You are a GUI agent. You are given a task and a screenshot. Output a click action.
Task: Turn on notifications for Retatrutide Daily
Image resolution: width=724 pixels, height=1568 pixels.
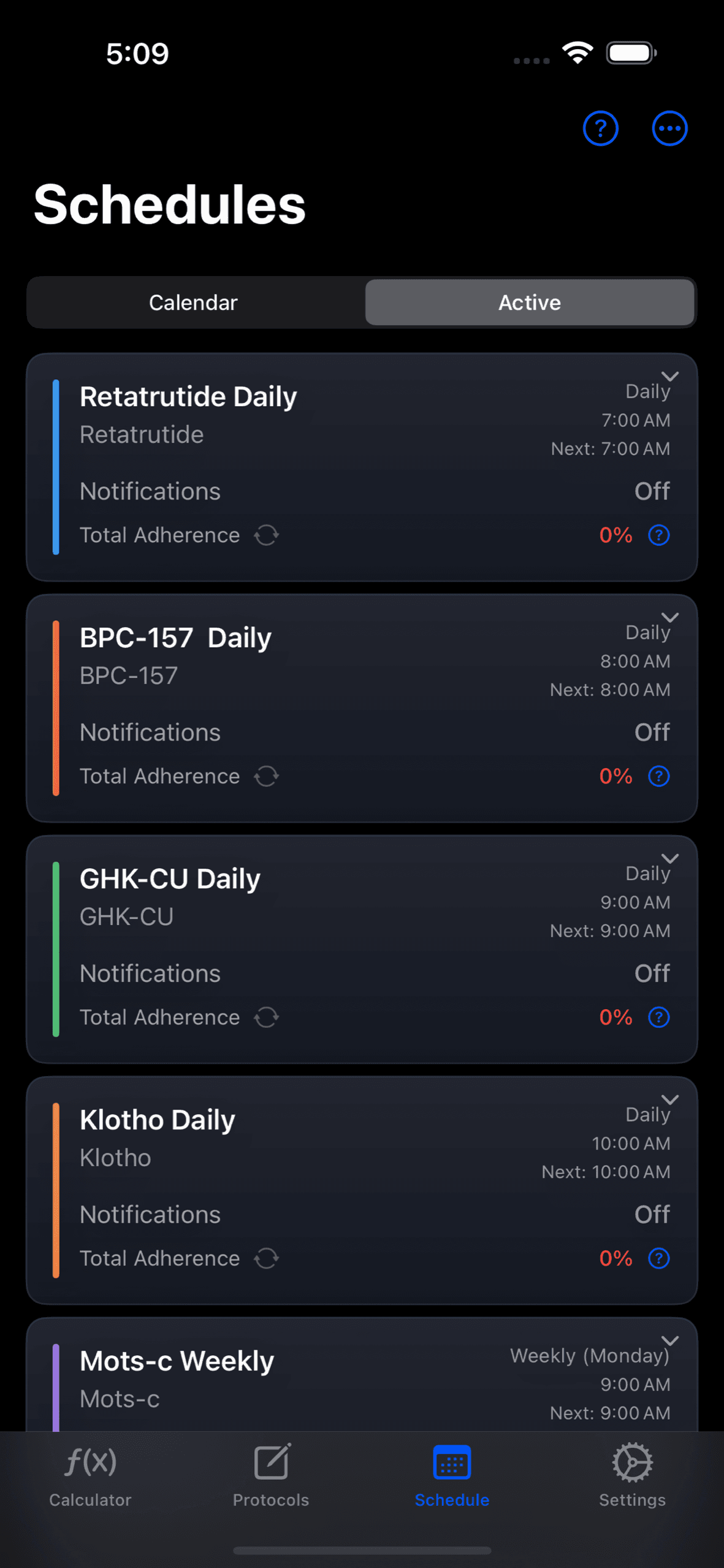[652, 491]
